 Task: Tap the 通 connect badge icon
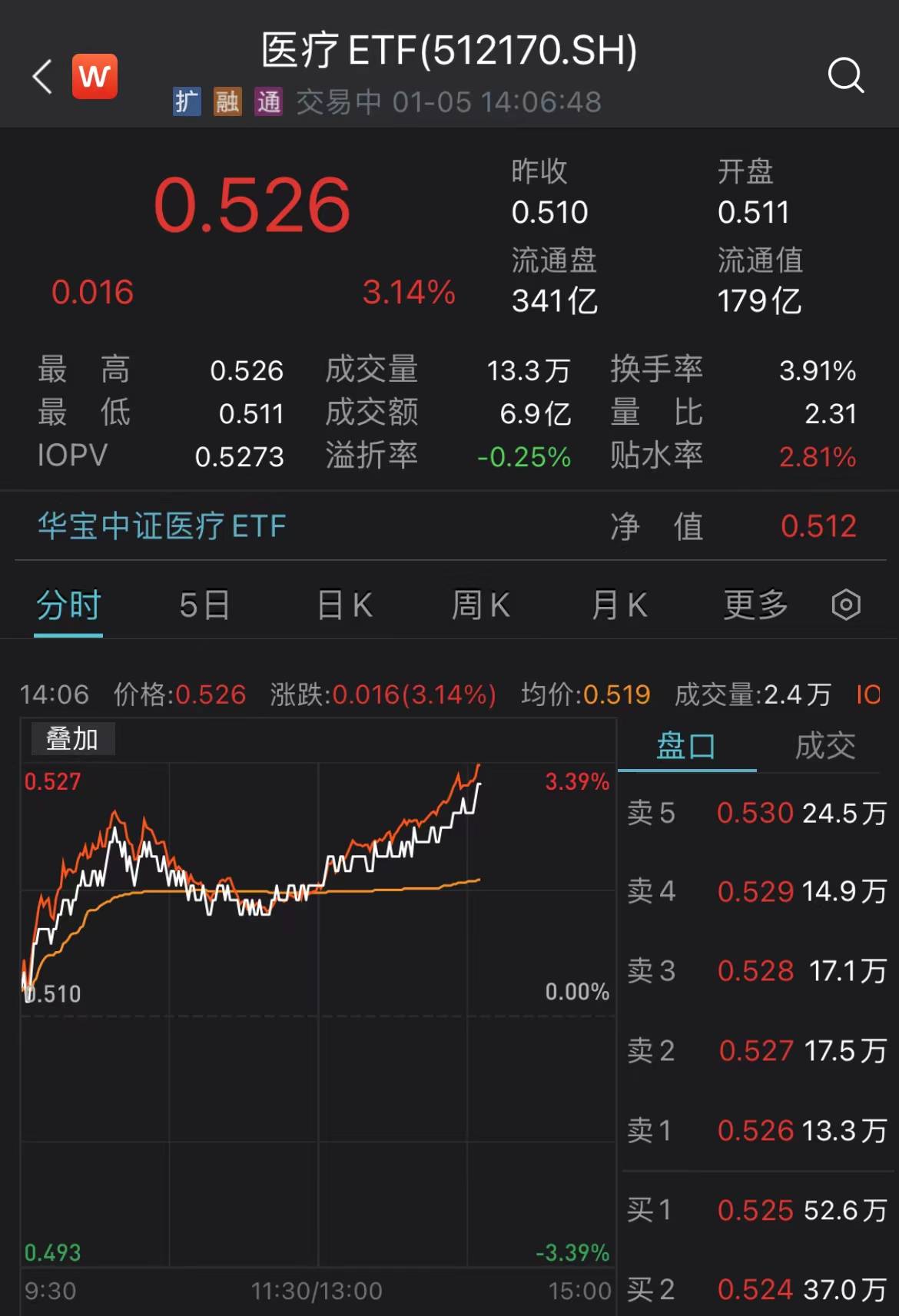(269, 101)
